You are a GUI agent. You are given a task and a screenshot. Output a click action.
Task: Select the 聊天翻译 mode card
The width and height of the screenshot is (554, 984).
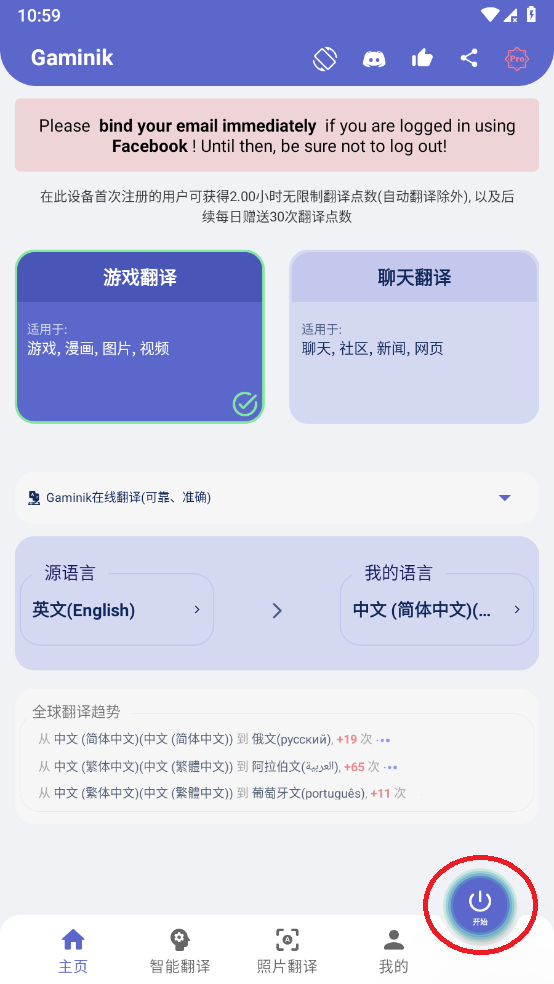pyautogui.click(x=414, y=337)
